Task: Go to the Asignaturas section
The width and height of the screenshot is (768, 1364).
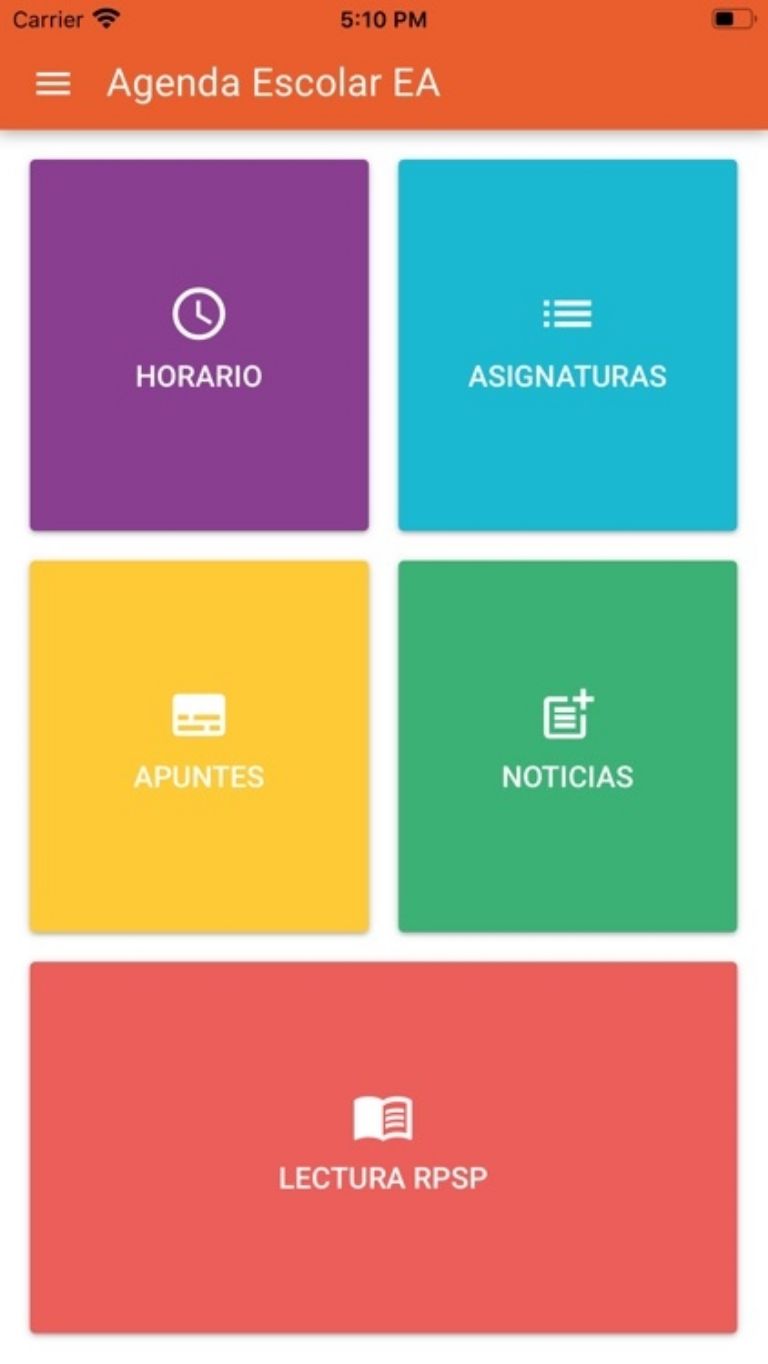Action: click(567, 345)
